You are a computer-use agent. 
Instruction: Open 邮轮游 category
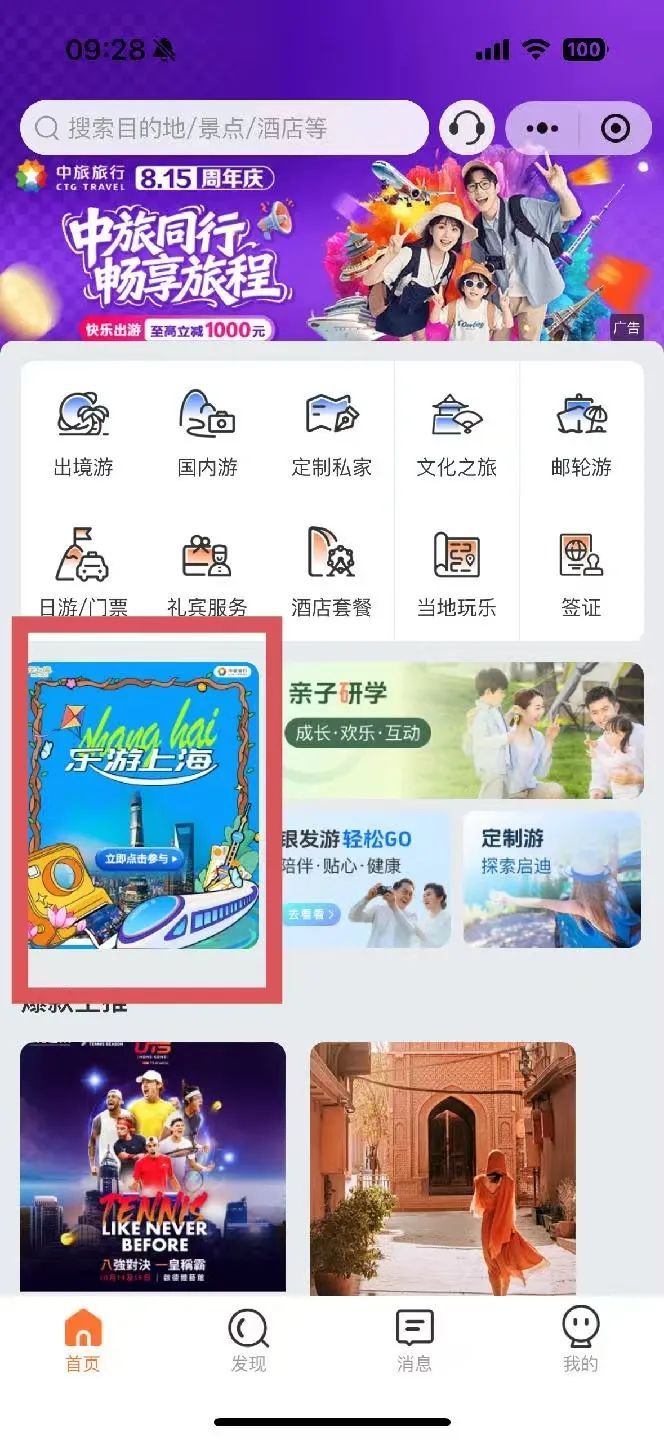pos(581,433)
